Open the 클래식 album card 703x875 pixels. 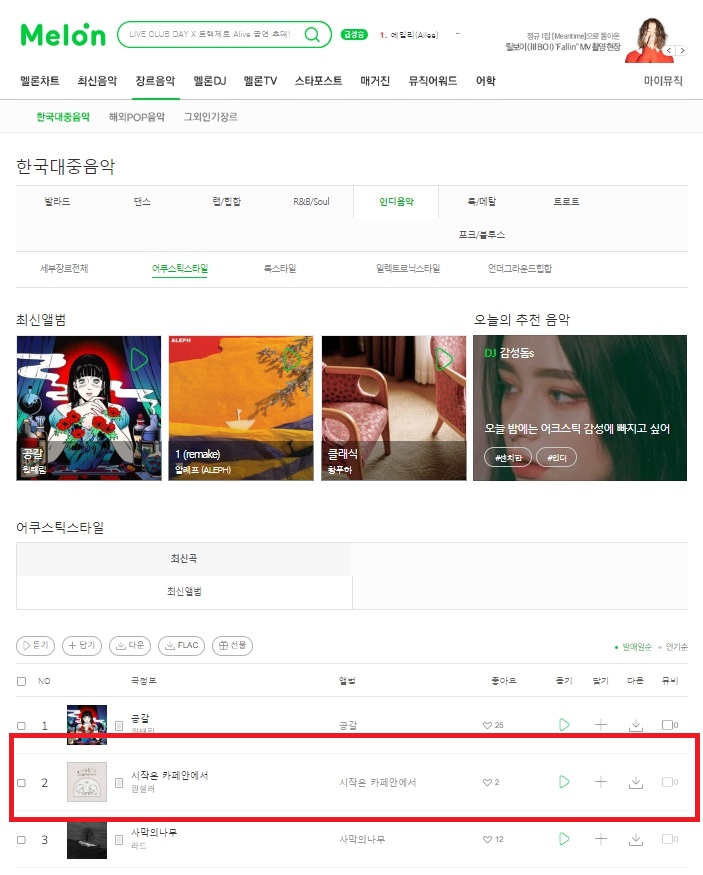[x=394, y=408]
